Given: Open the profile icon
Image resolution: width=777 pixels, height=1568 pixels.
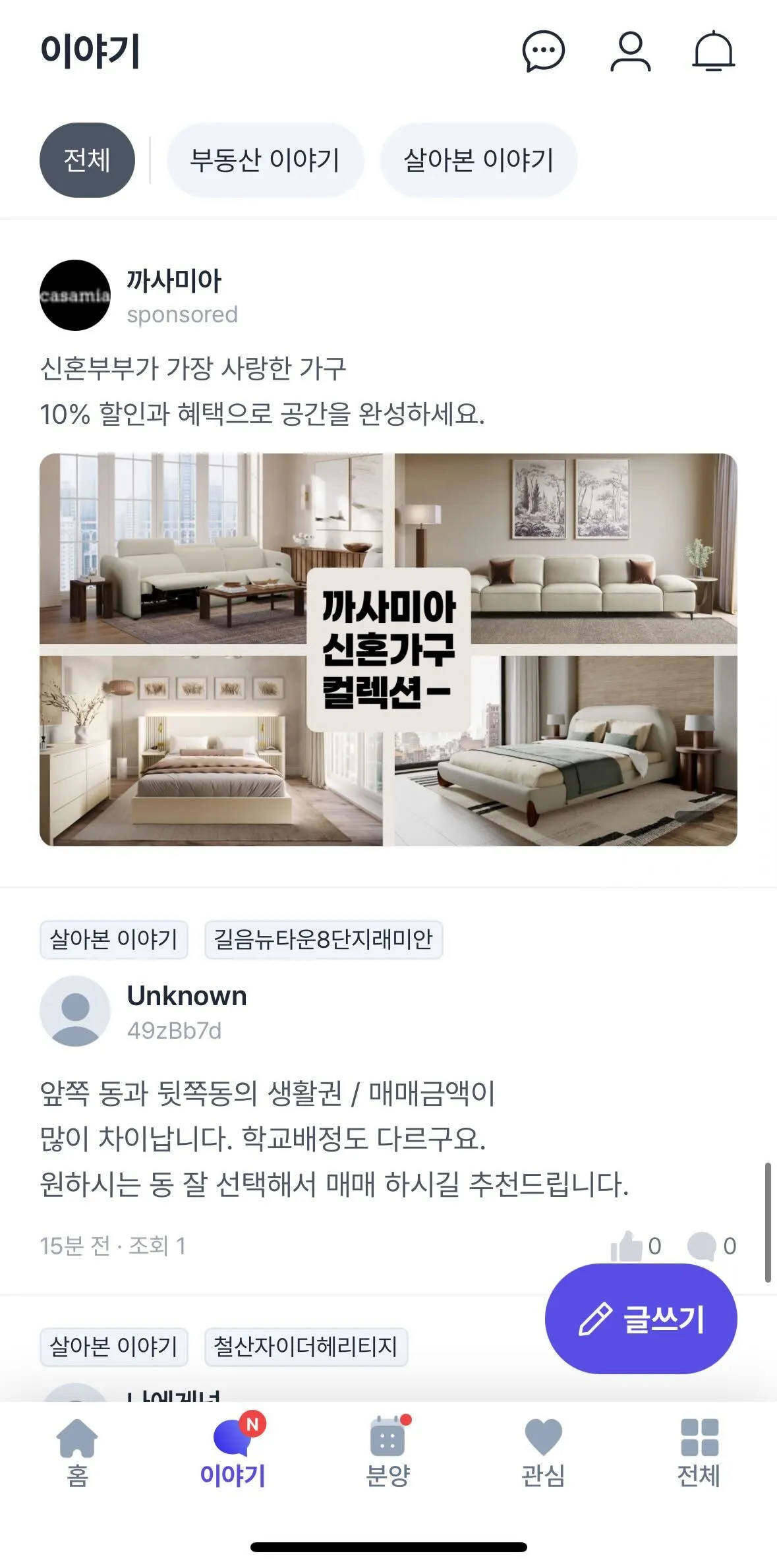Looking at the screenshot, I should pyautogui.click(x=630, y=51).
